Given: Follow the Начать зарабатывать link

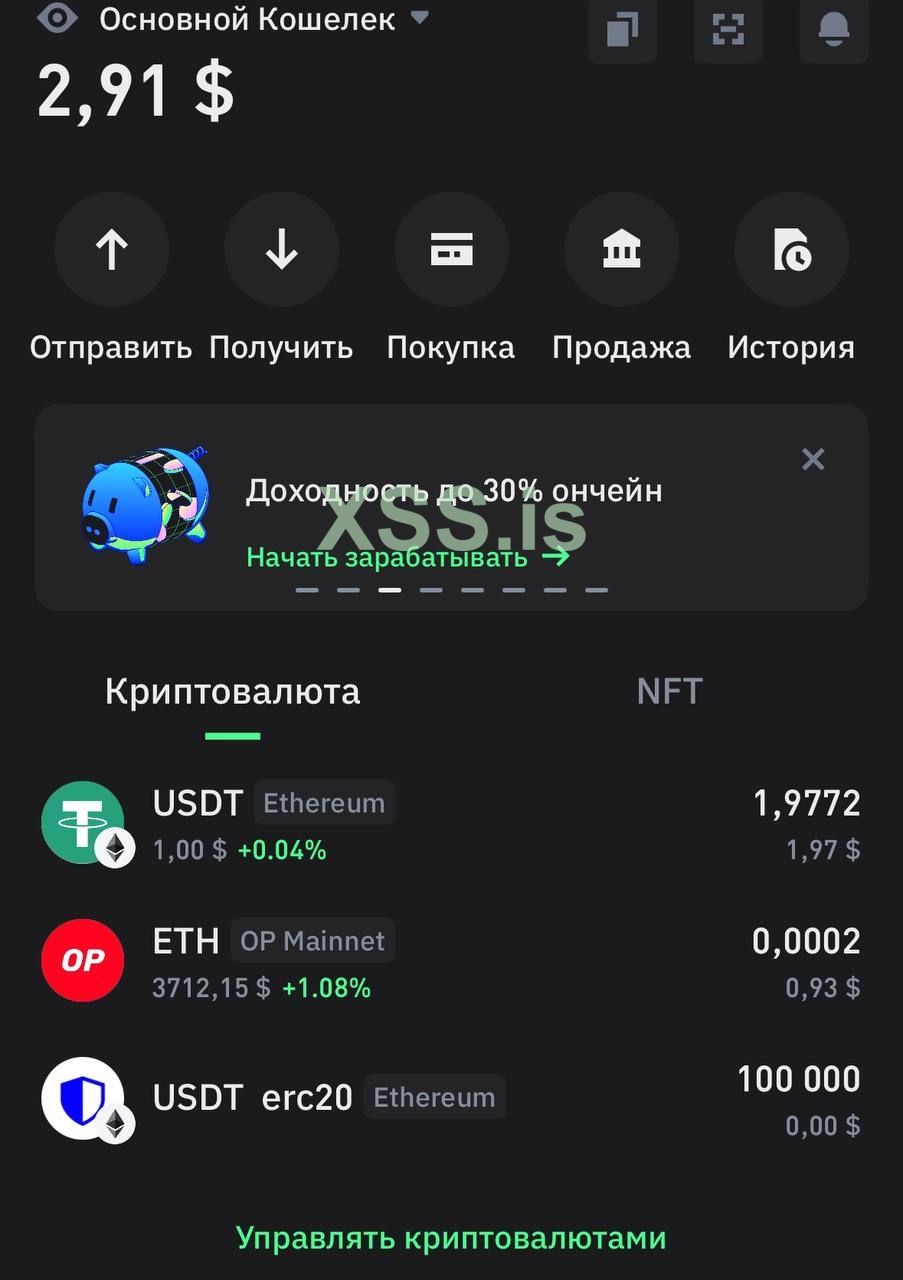Looking at the screenshot, I should pyautogui.click(x=407, y=557).
